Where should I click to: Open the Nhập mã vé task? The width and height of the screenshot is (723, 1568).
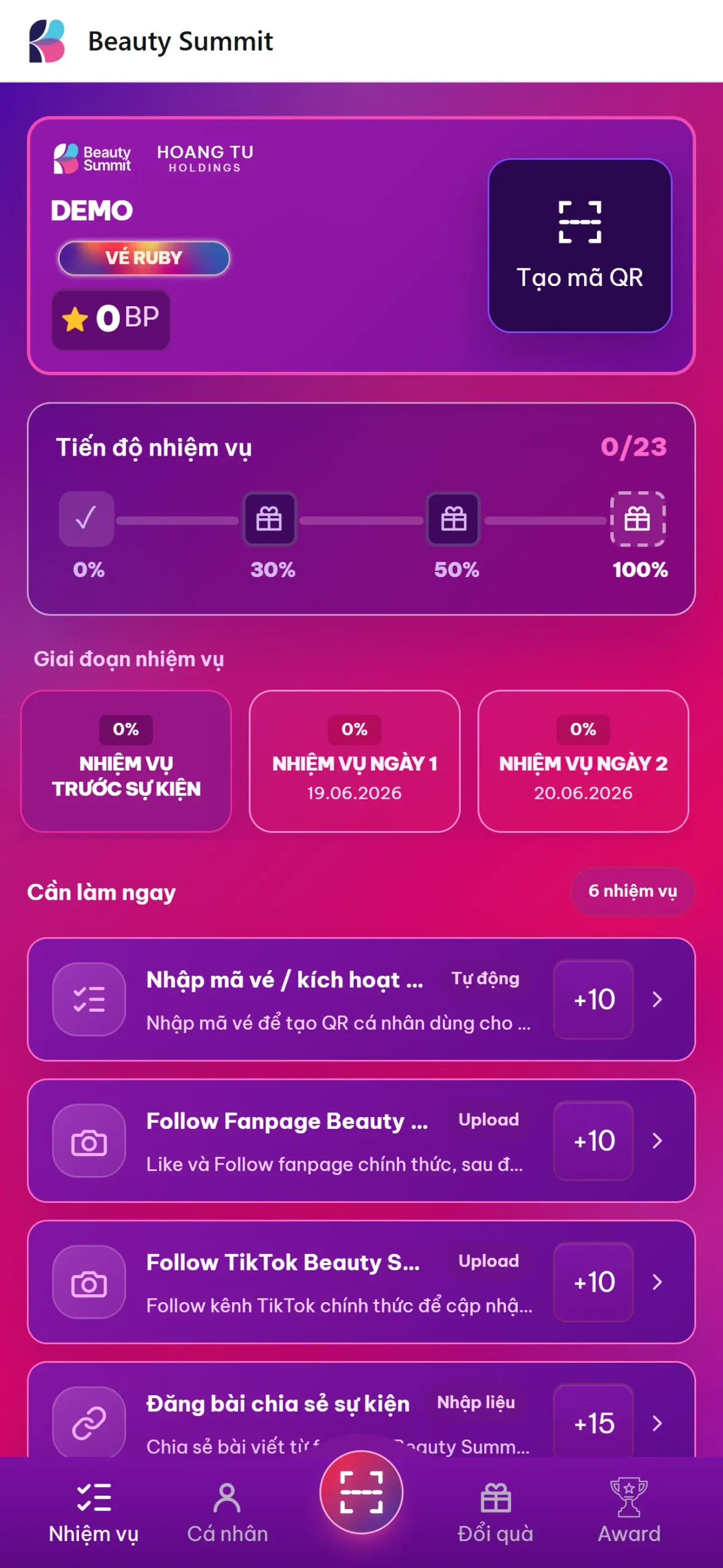coord(361,1000)
